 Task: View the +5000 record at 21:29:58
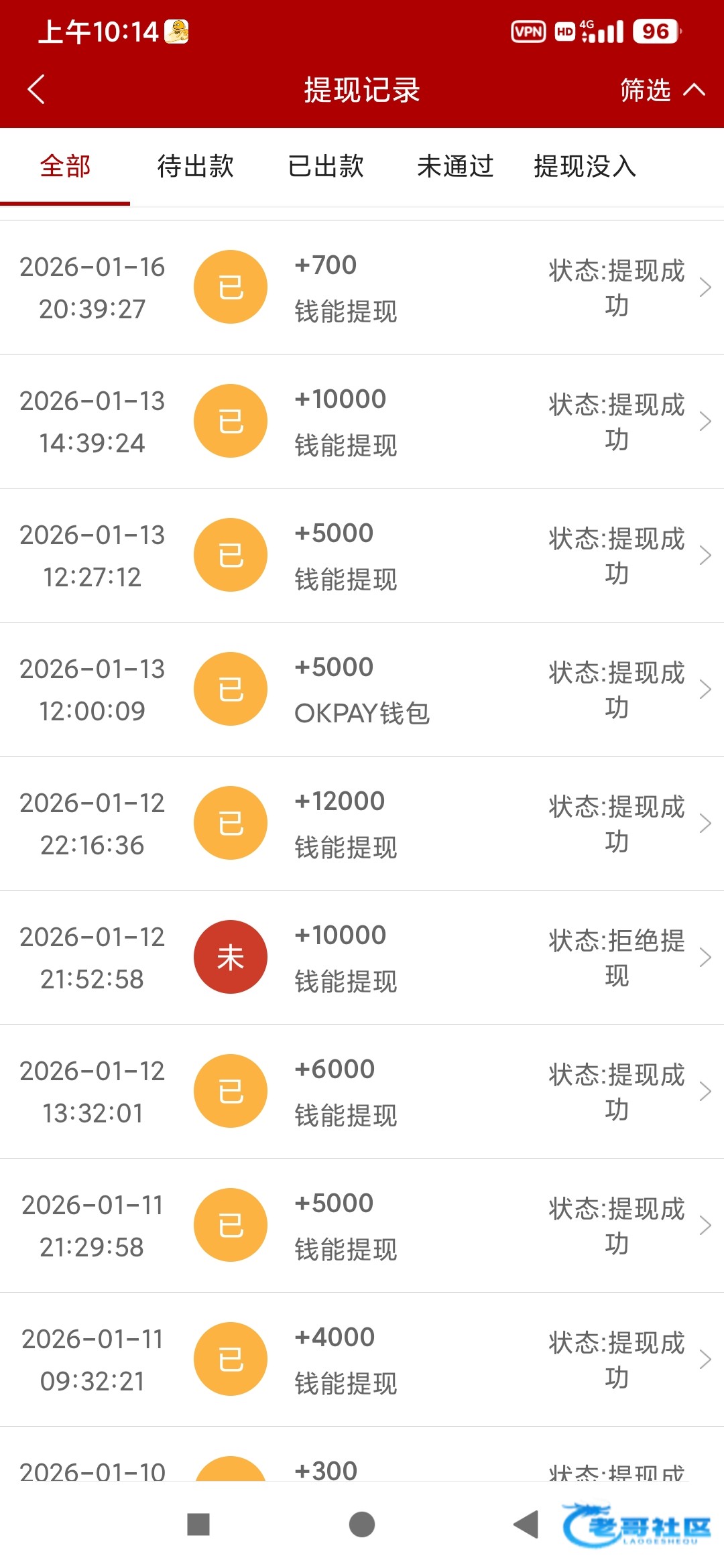coord(362,1226)
